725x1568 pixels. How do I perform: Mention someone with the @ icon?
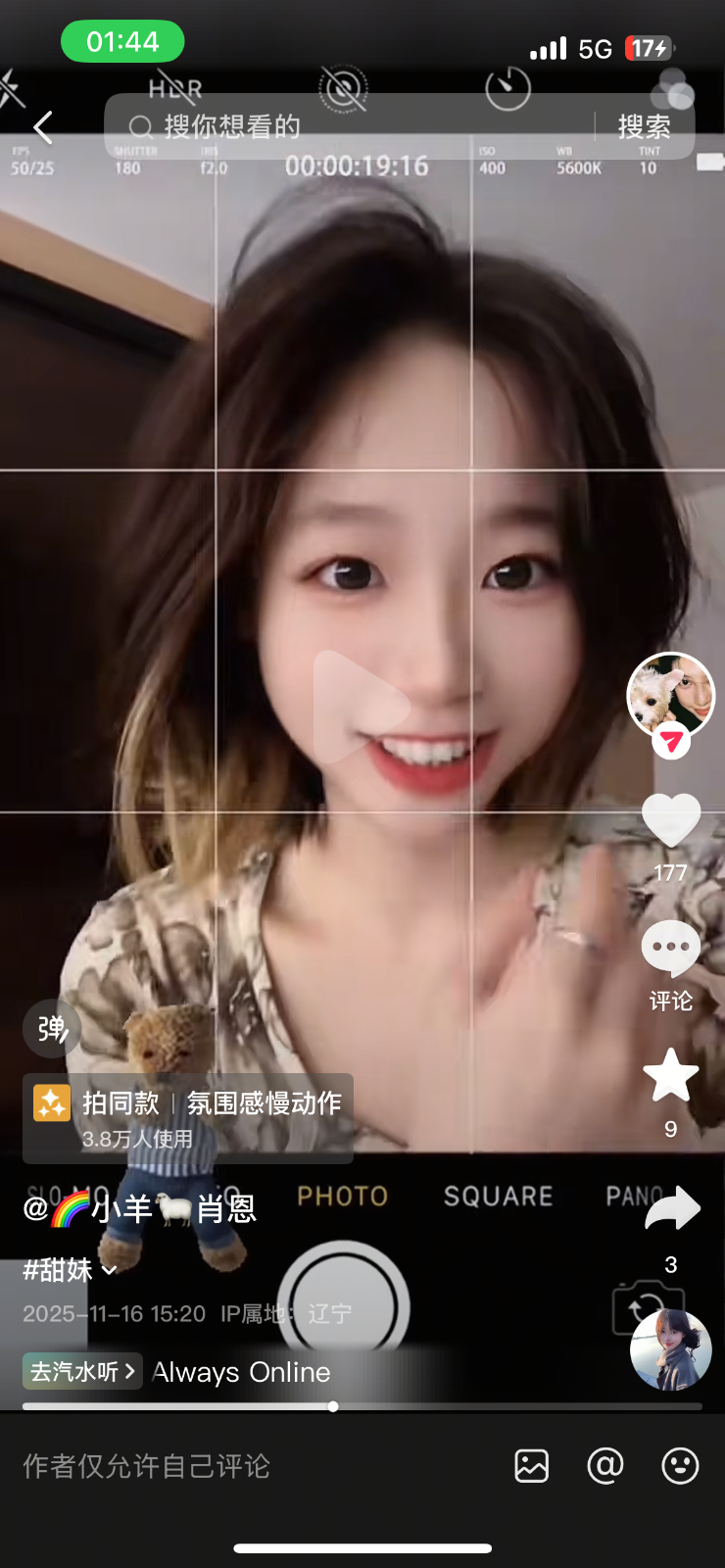click(604, 1466)
